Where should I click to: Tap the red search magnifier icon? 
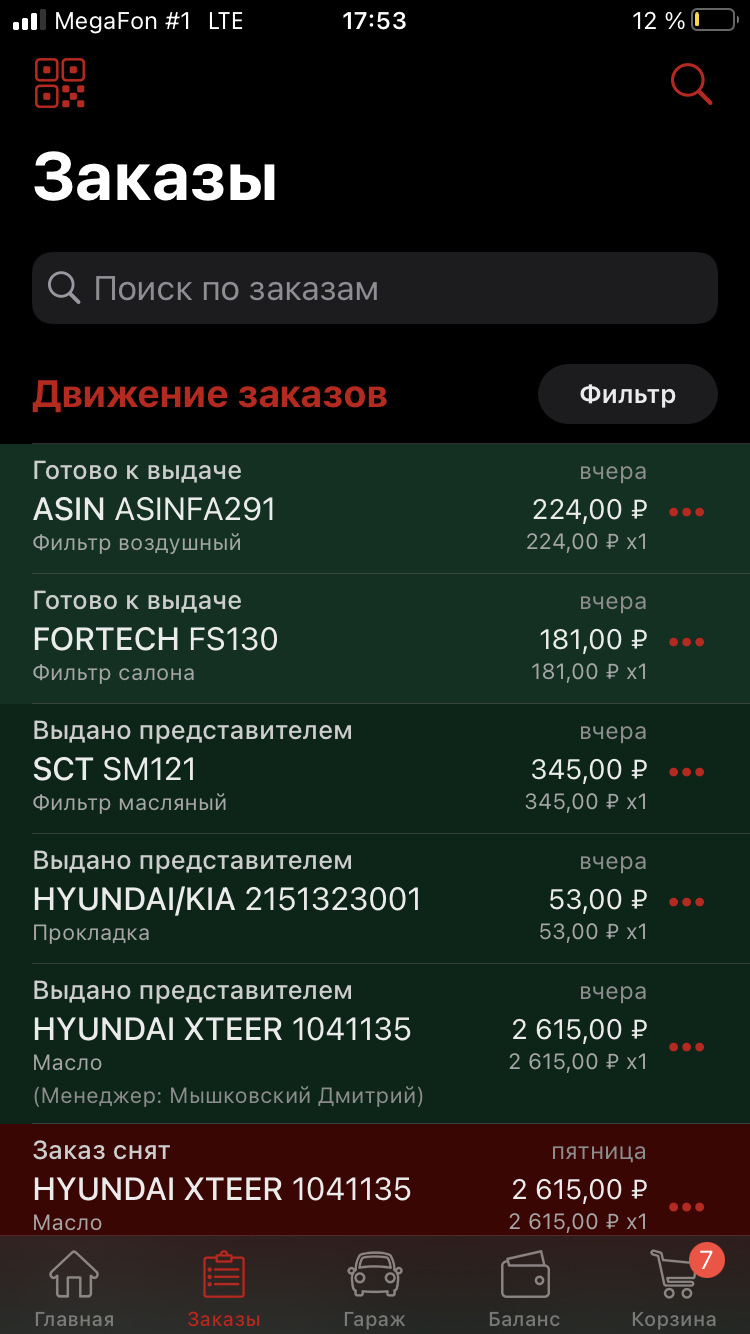click(x=690, y=84)
